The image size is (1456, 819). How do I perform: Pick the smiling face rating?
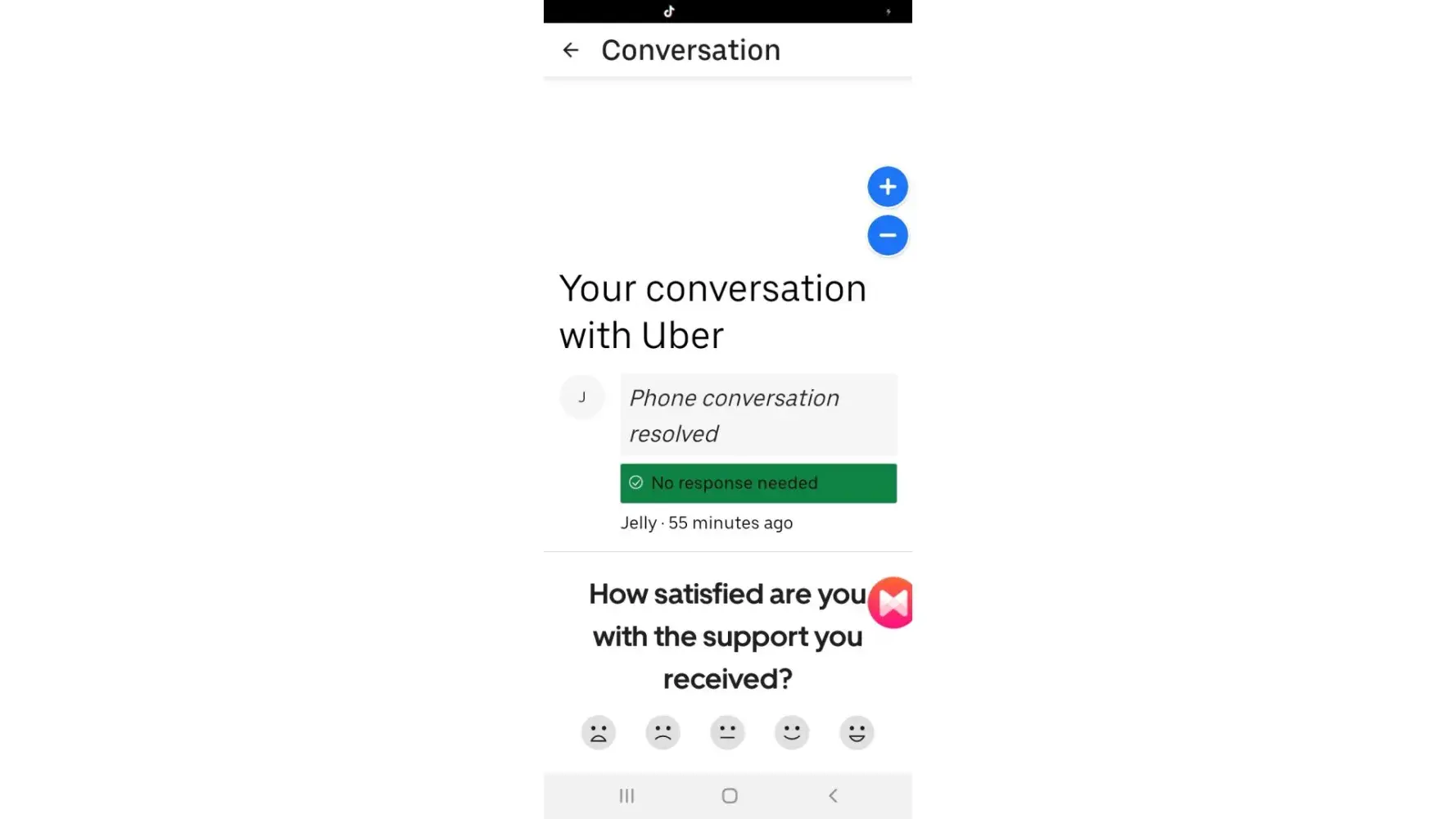point(792,732)
